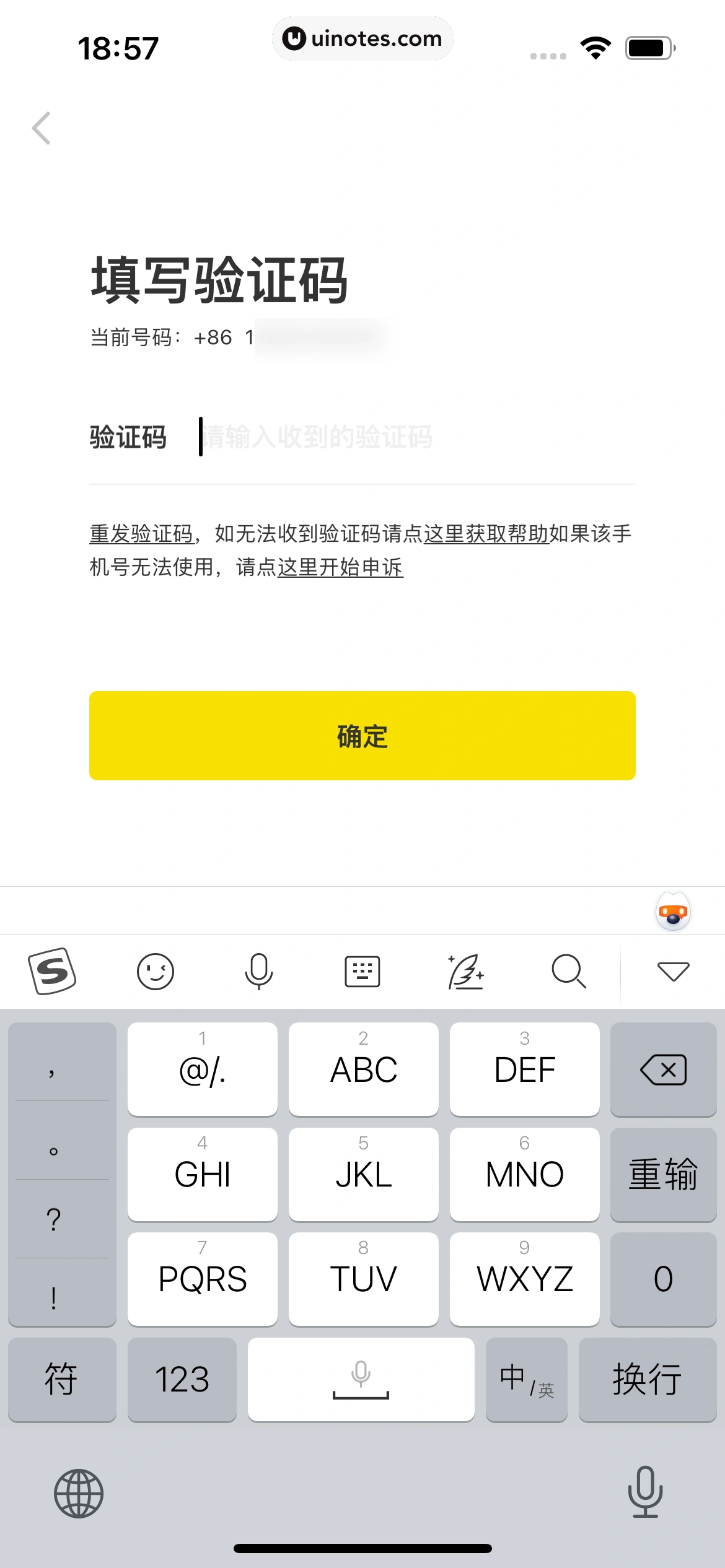Tap the globe keyboard switcher
The height and width of the screenshot is (1568, 725).
[79, 1494]
